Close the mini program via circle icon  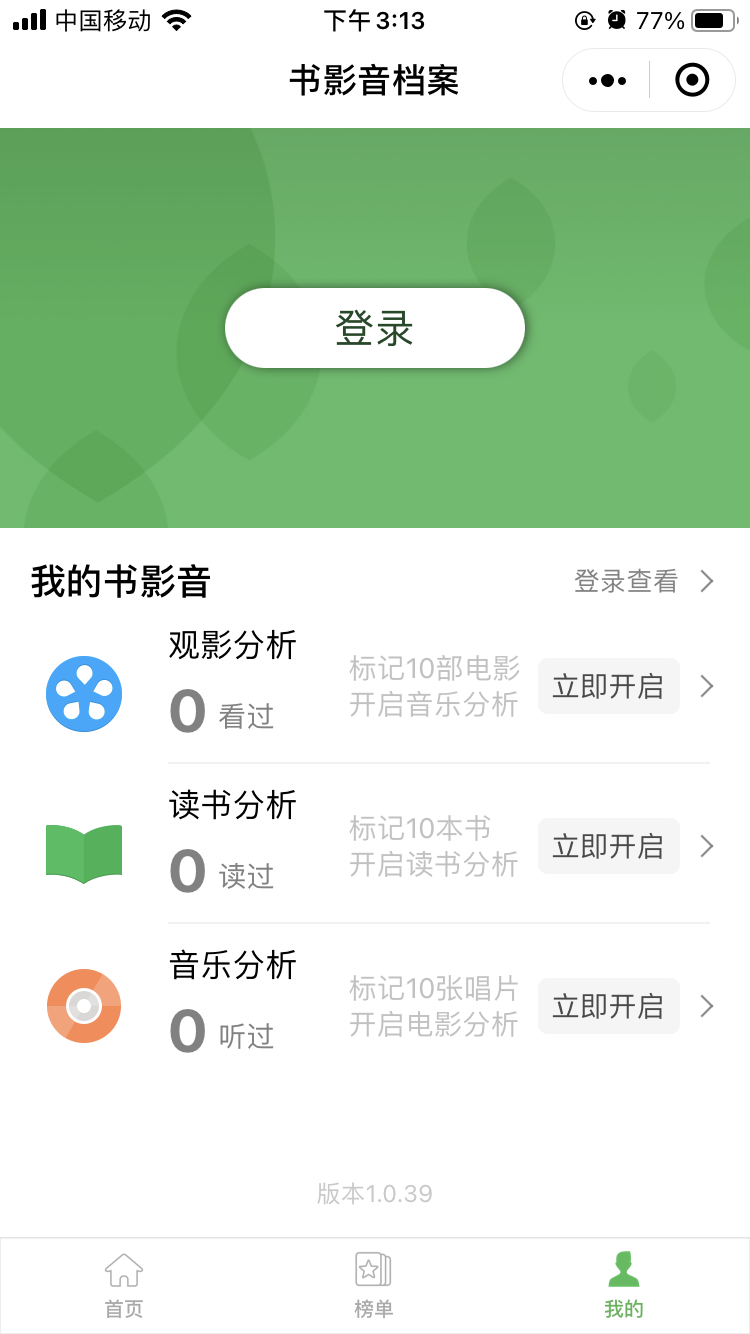pyautogui.click(x=692, y=80)
